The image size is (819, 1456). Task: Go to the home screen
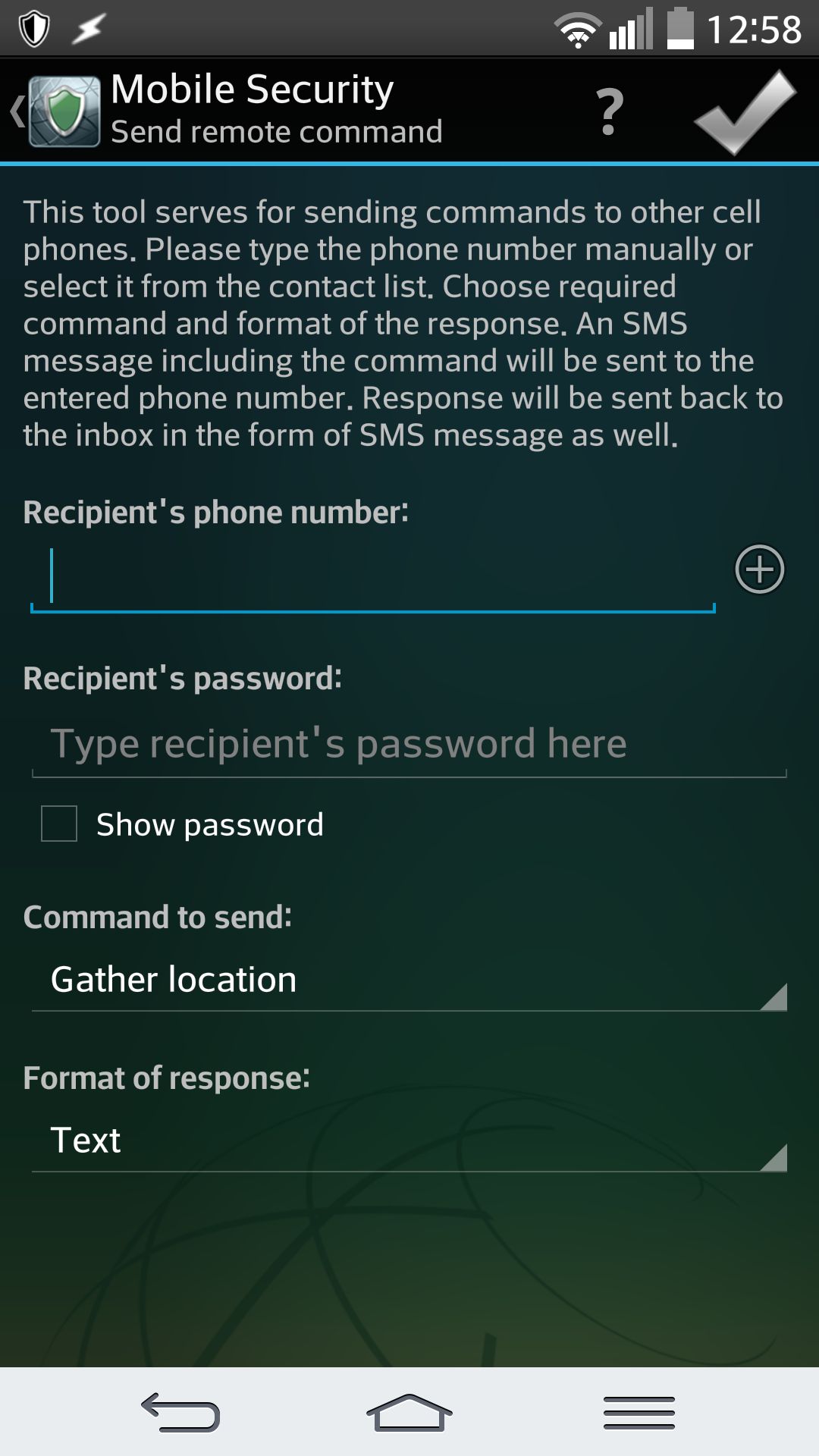coord(409,1412)
